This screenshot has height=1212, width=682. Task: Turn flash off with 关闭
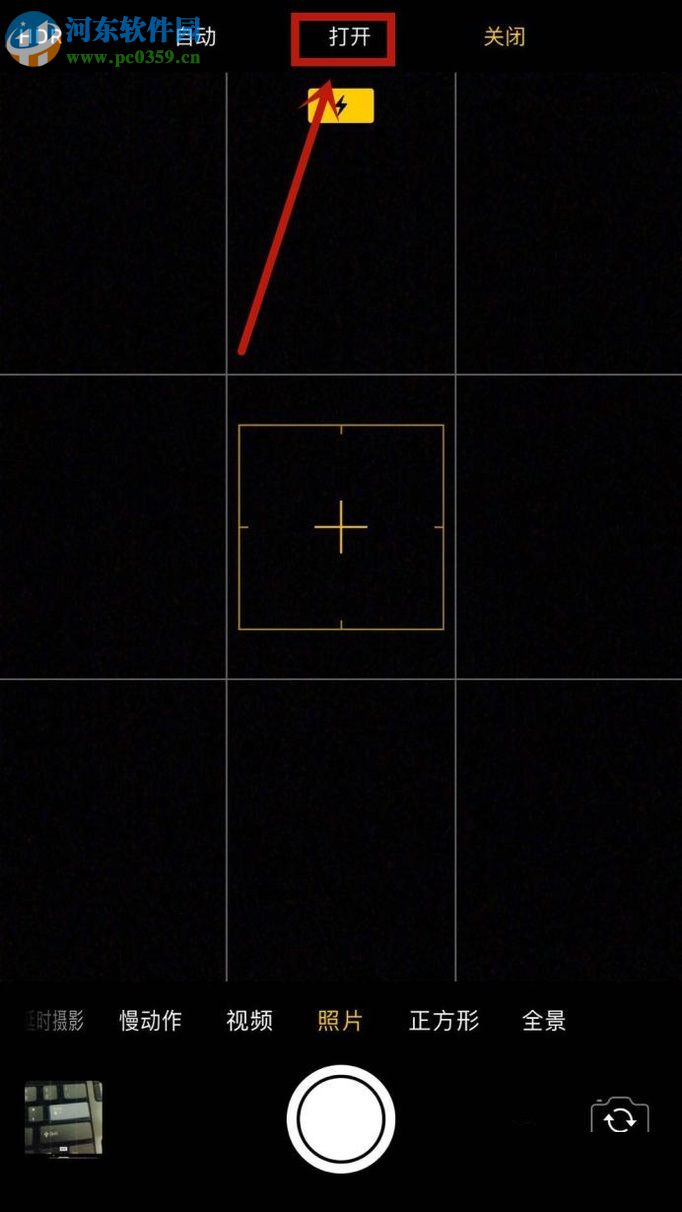point(504,38)
